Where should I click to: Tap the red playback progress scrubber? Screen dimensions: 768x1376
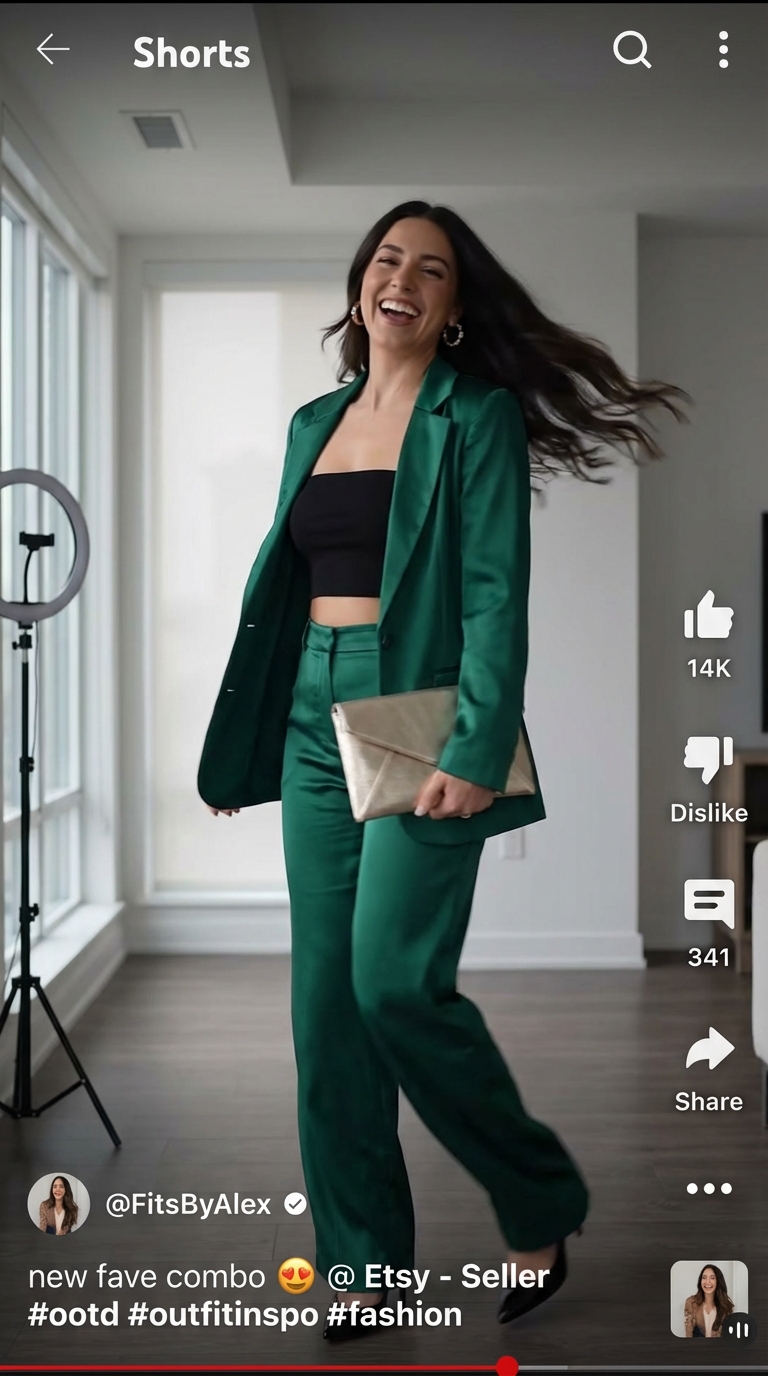(x=507, y=1366)
